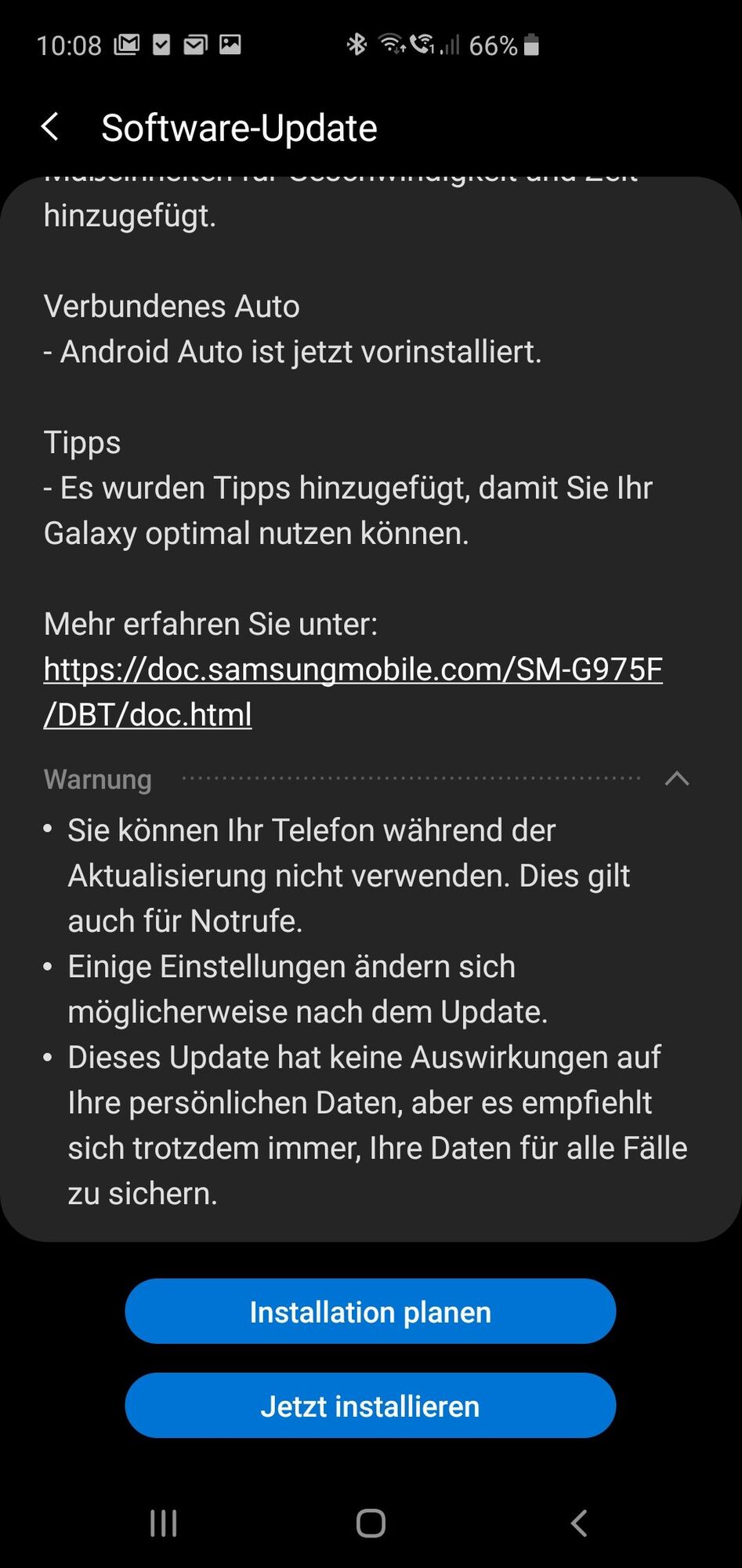Screen dimensions: 742x1568
Task: Go back from Software-Update screen
Action: (50, 127)
